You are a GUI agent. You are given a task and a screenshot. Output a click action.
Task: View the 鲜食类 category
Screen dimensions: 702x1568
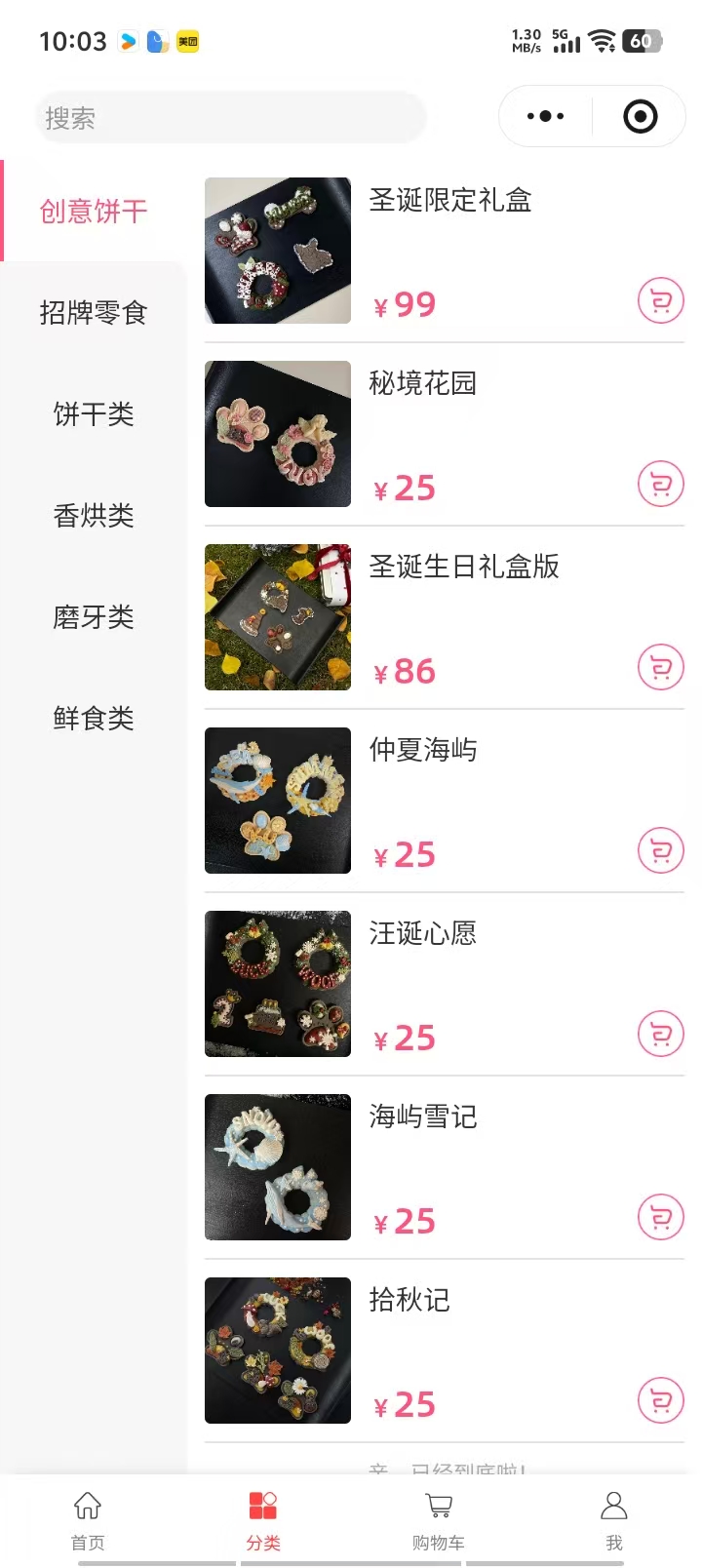pos(94,718)
